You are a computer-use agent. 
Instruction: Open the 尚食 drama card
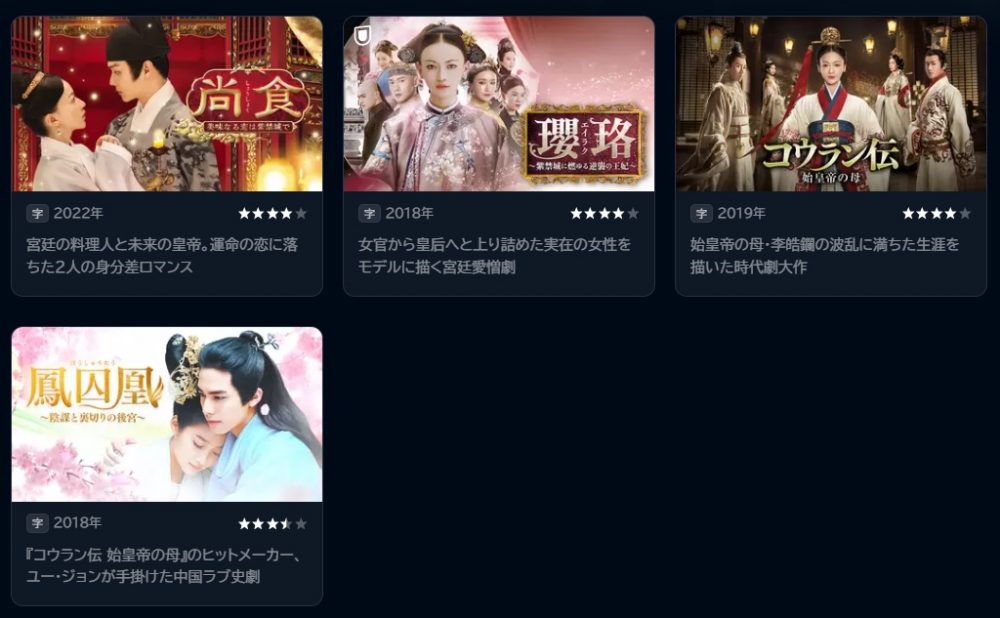[x=166, y=105]
